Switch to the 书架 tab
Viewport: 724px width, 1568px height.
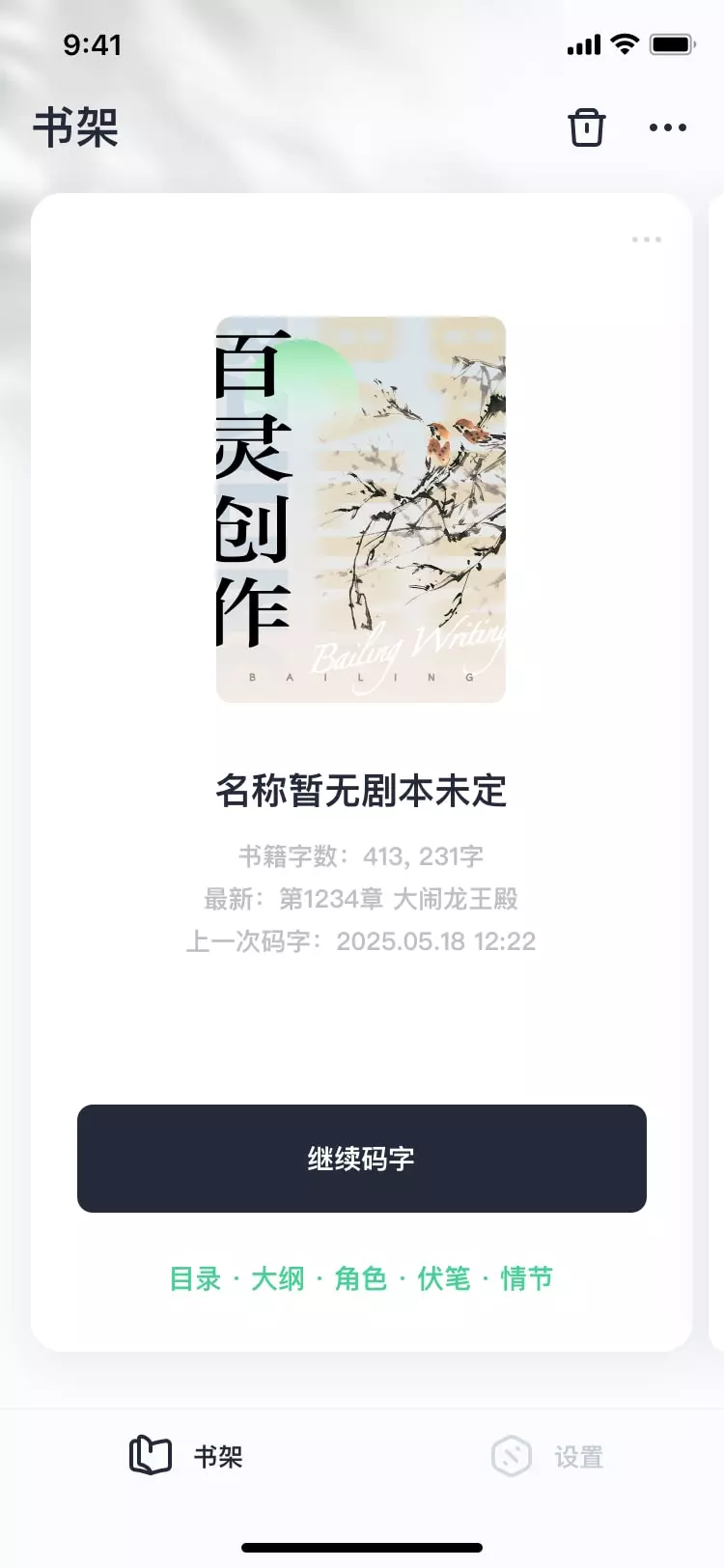pos(186,1456)
